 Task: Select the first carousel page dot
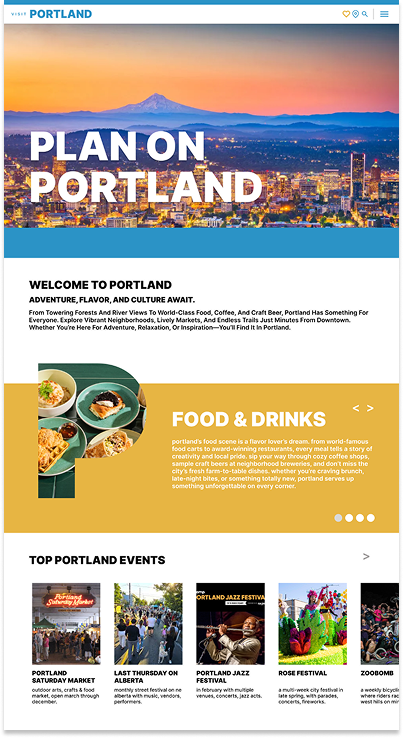338,518
